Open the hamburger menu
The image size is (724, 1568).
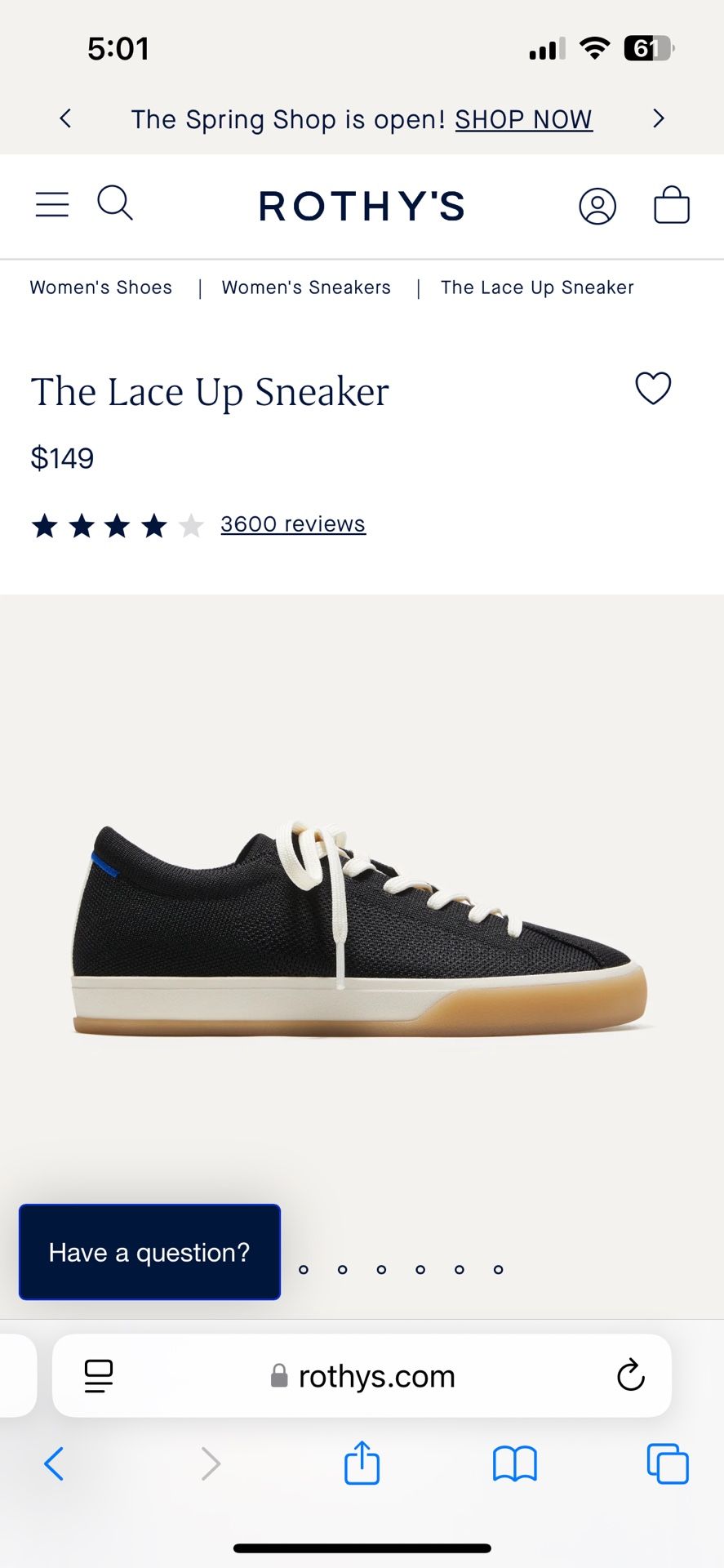[52, 204]
